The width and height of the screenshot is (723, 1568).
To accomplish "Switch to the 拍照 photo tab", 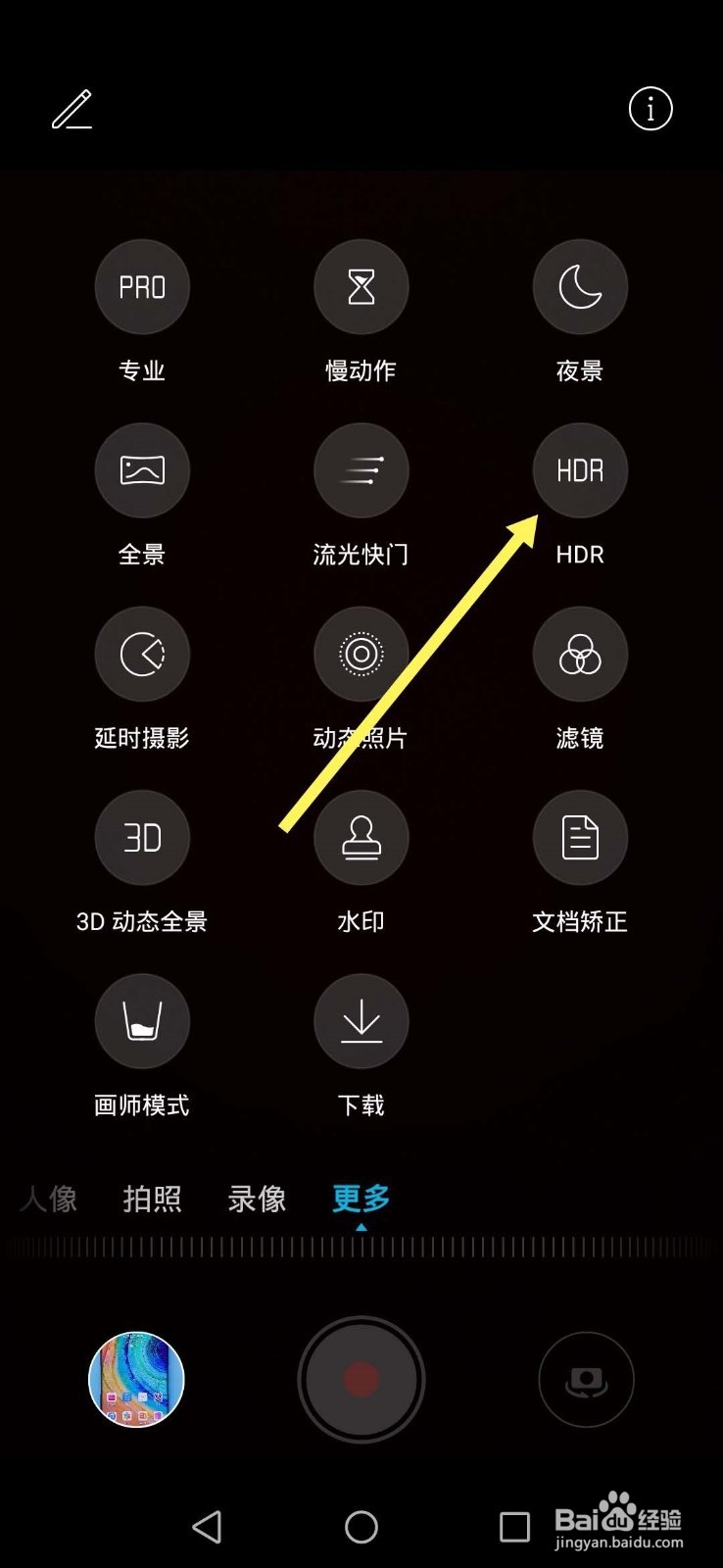I will (x=153, y=1199).
